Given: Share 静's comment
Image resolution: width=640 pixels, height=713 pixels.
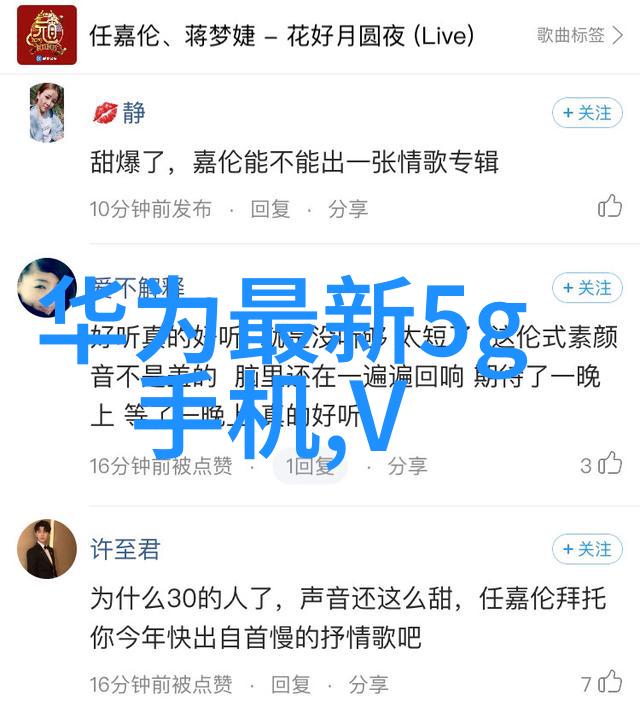Looking at the screenshot, I should (x=348, y=209).
